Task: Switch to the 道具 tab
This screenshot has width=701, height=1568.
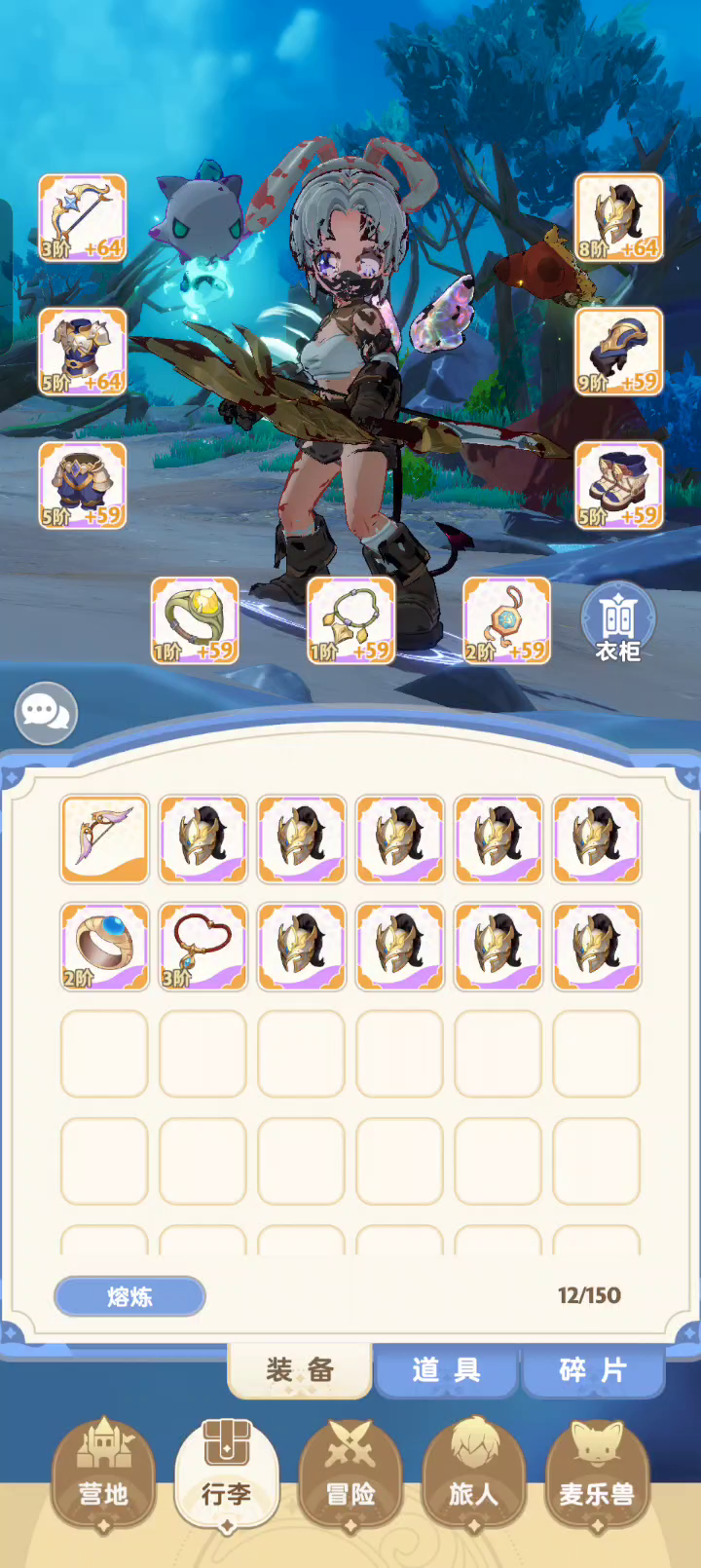Action: coord(446,1370)
